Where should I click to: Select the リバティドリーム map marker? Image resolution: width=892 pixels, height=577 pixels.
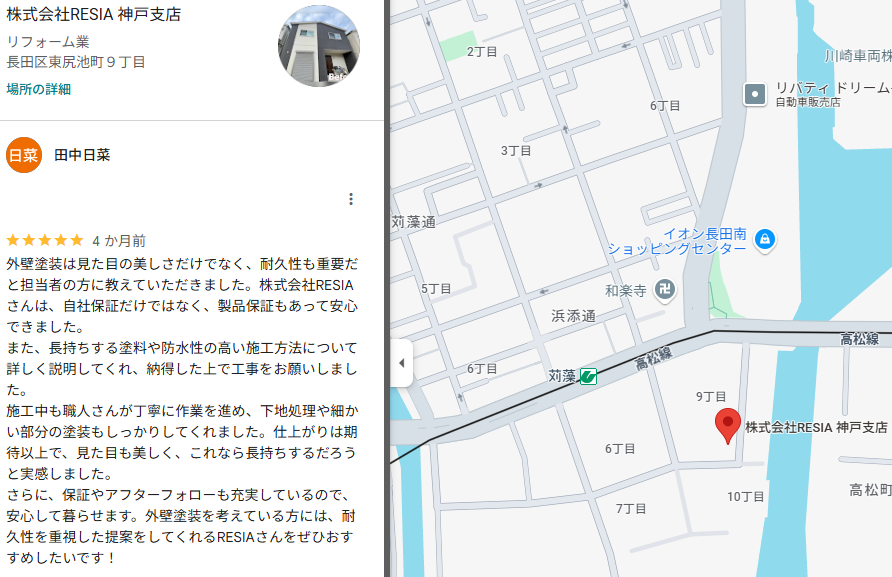[x=755, y=94]
